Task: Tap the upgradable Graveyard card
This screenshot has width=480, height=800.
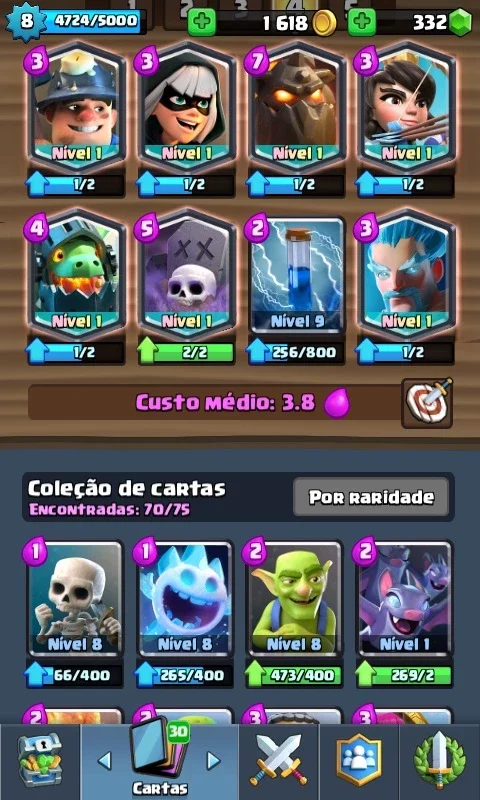Action: tap(186, 276)
